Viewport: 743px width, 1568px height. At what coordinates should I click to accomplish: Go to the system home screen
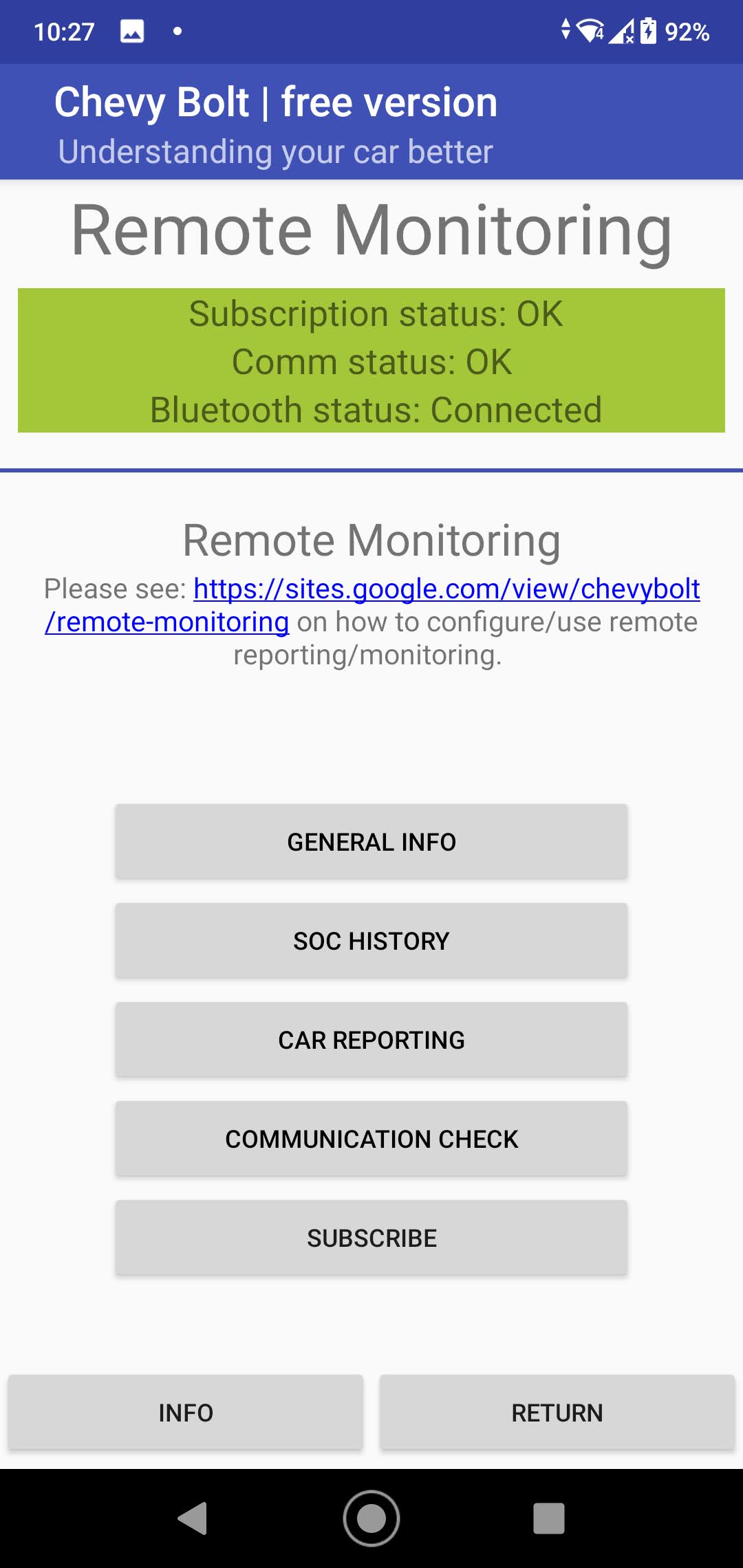coord(371,1518)
